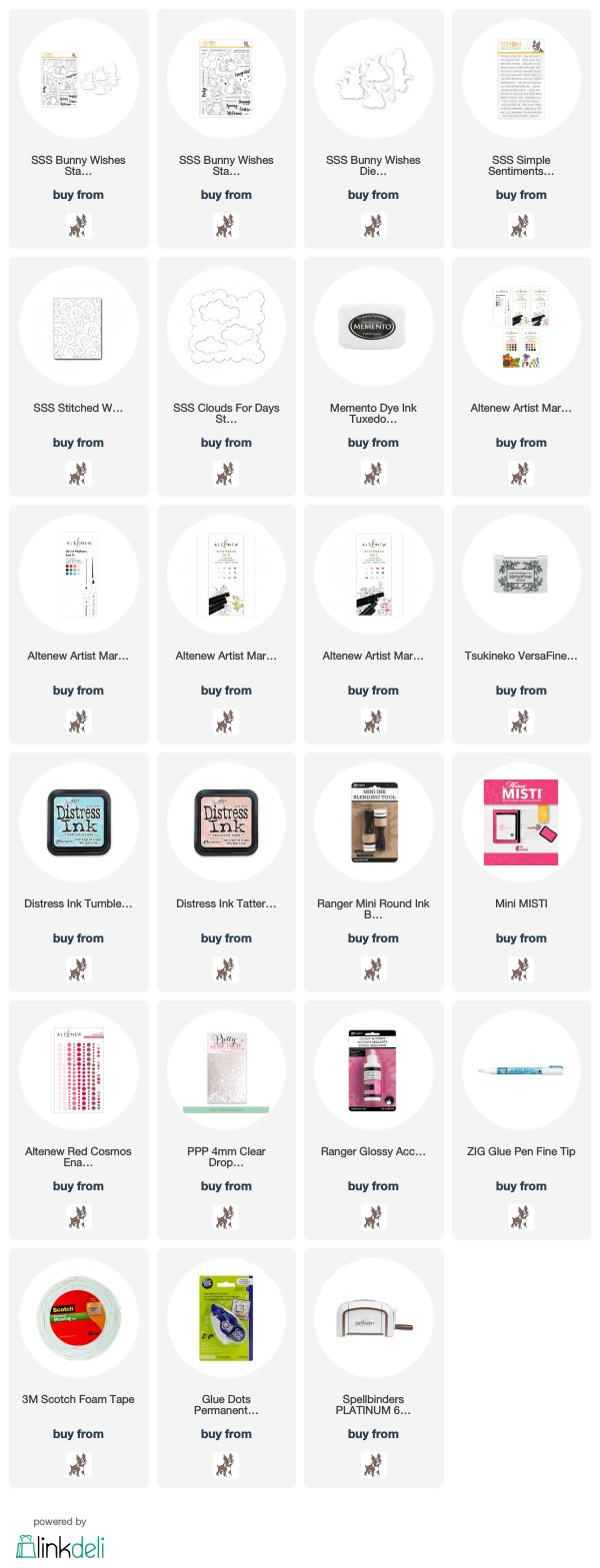View the Distress Ink Tumble… product
Viewport: 600px width, 1568px height.
pos(78,823)
